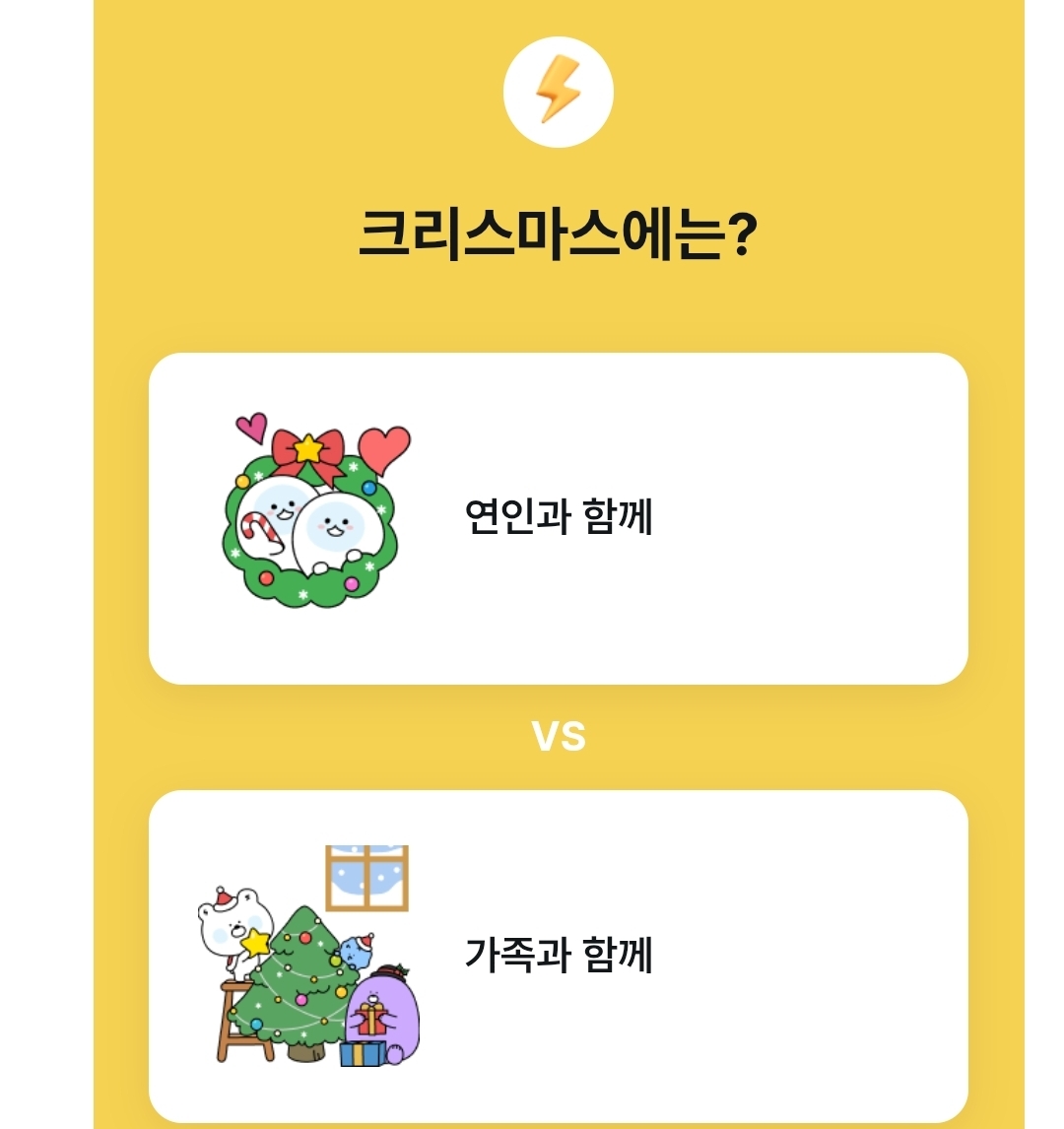Click the lightning bolt emoji icon
Viewport: 1064px width, 1129px height.
(x=560, y=91)
